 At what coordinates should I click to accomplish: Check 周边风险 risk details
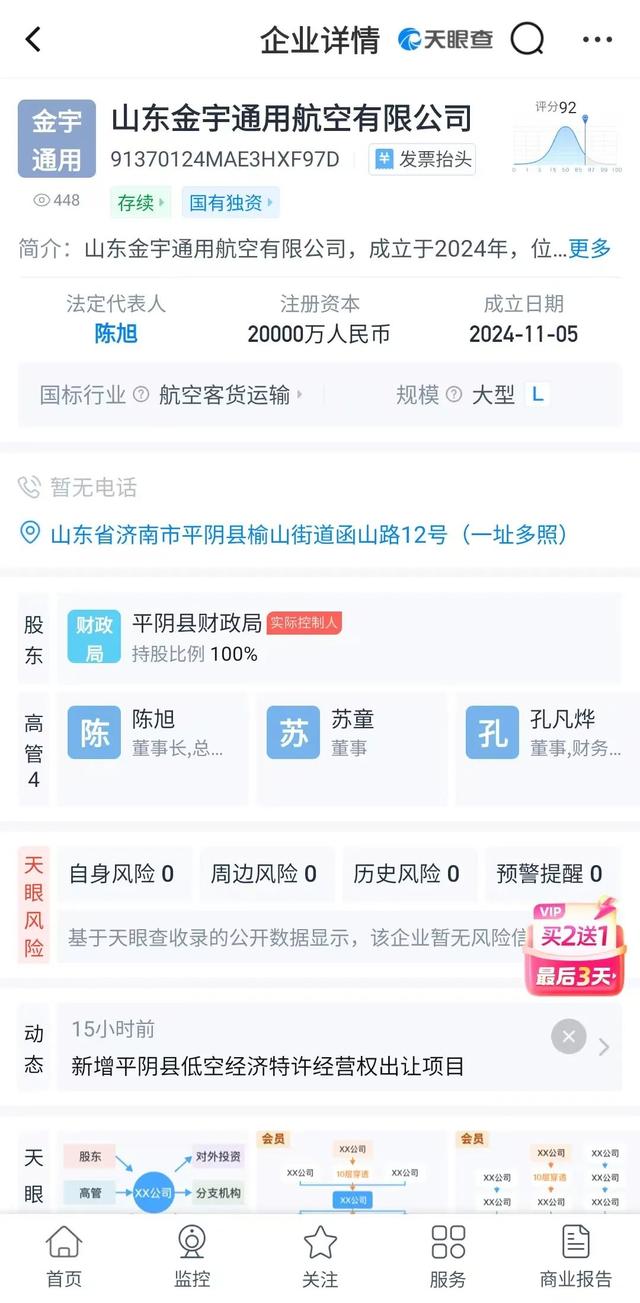263,874
